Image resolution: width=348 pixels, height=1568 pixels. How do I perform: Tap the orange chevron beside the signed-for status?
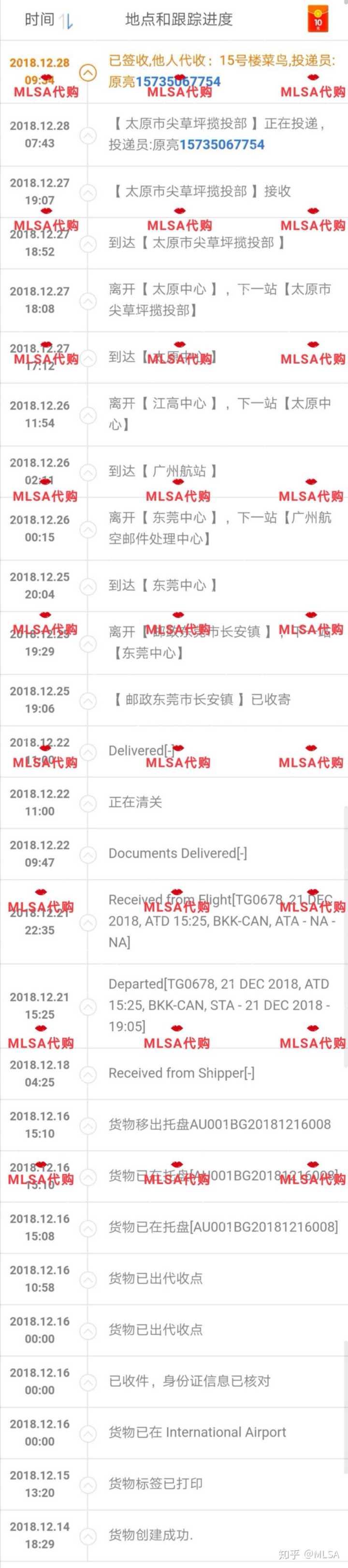click(x=88, y=73)
